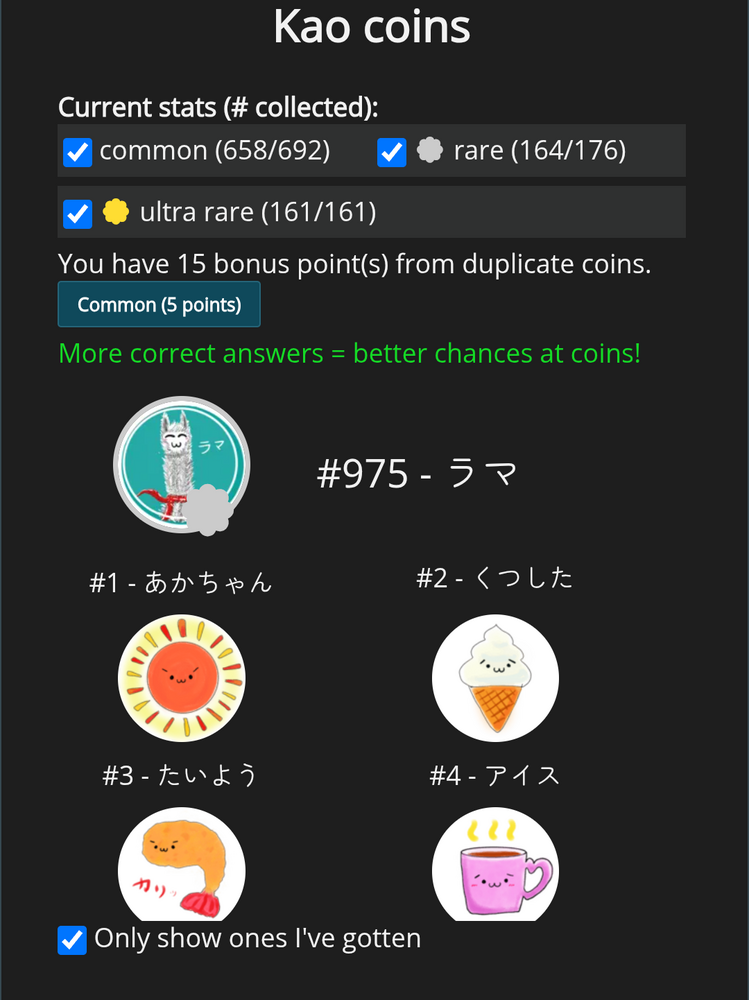Uncheck the ultra rare filter
The height and width of the screenshot is (1000, 749).
(77, 212)
